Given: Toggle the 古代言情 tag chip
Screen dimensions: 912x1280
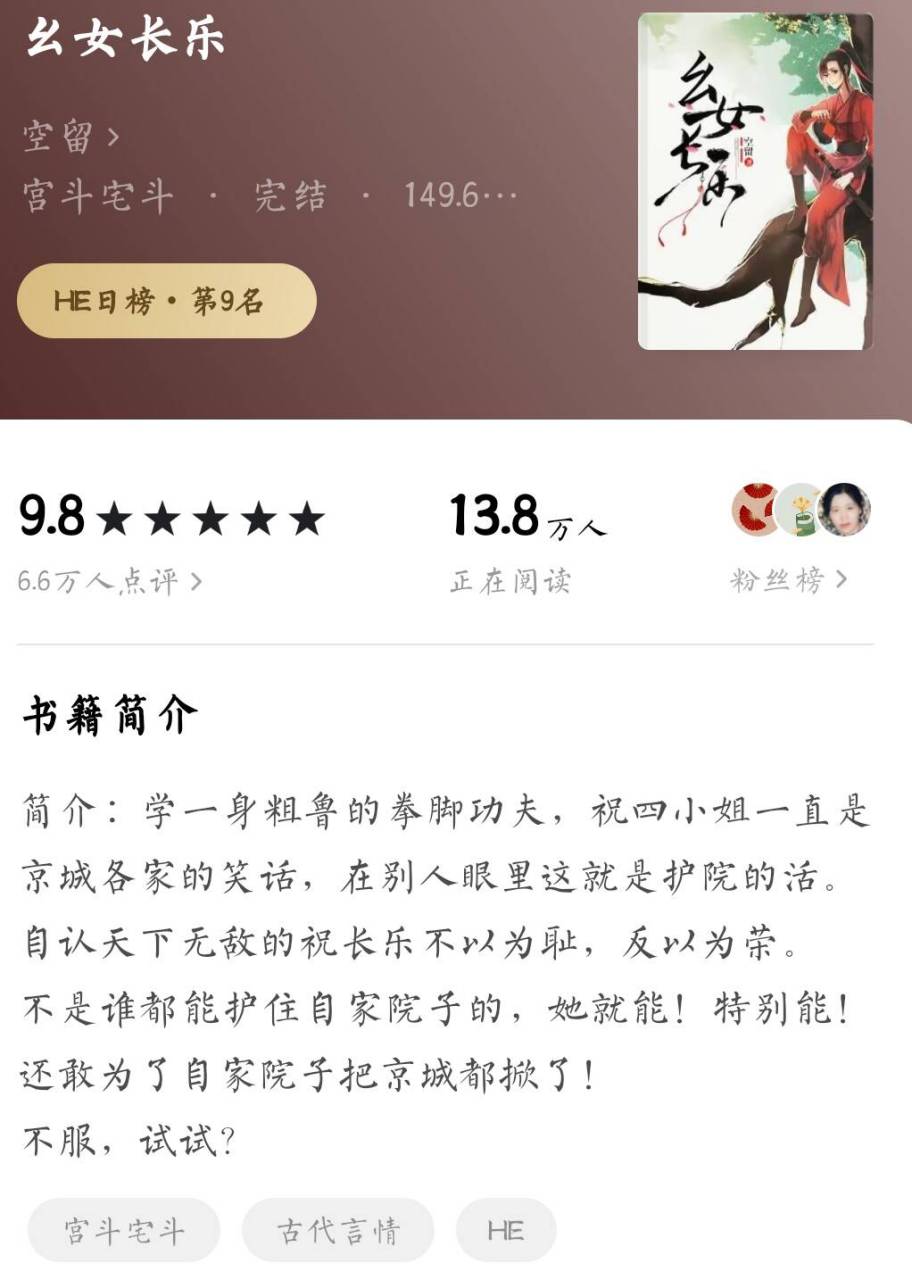Looking at the screenshot, I should click(x=337, y=1230).
